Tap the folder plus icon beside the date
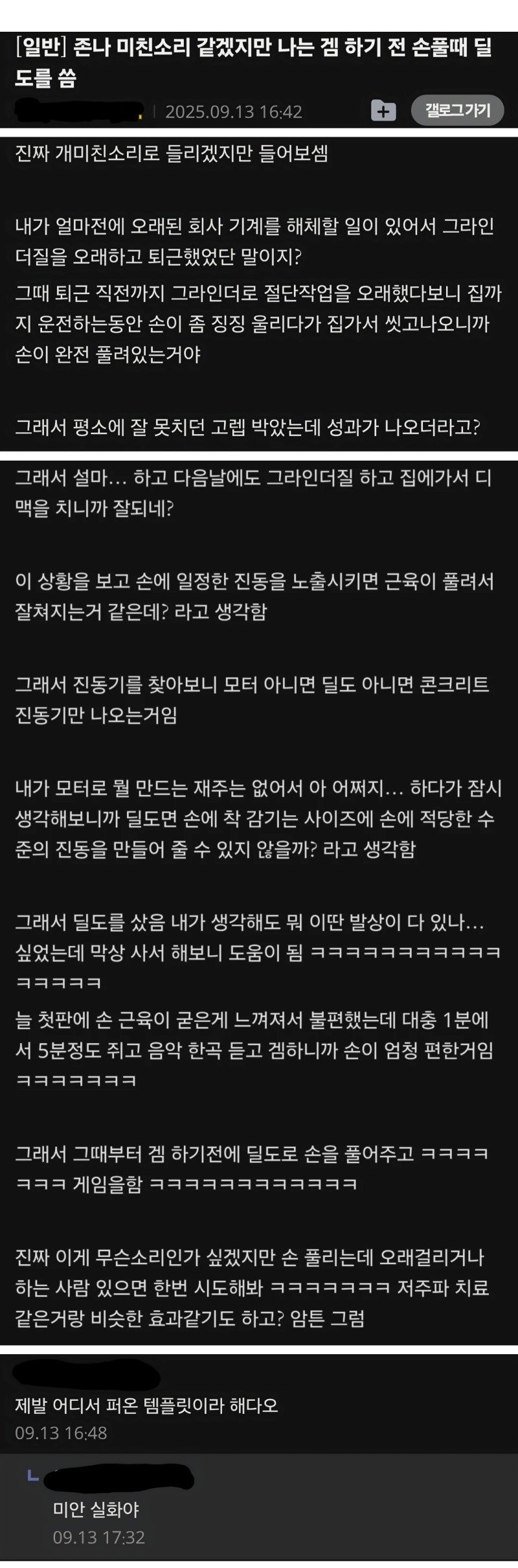 (383, 111)
